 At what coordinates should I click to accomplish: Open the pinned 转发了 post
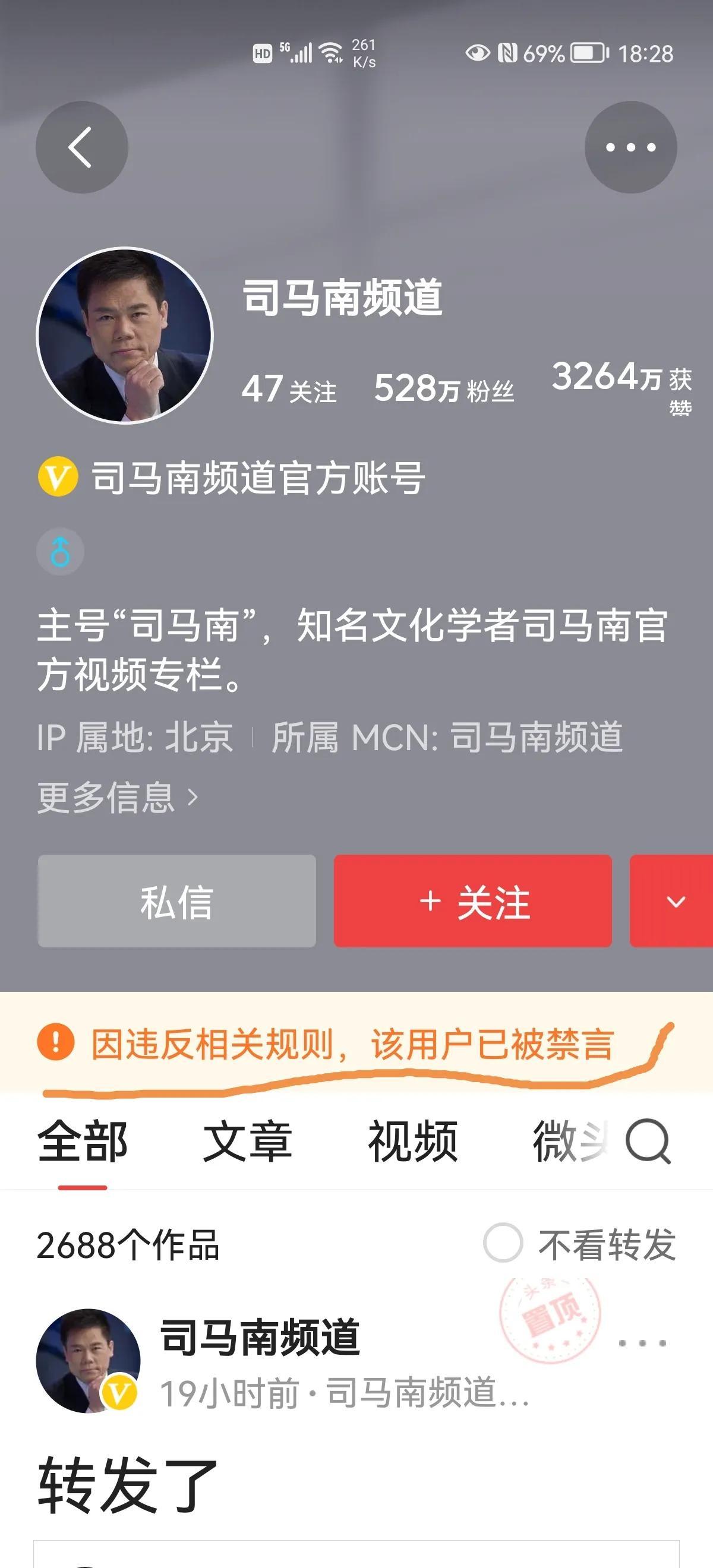pyautogui.click(x=128, y=1487)
